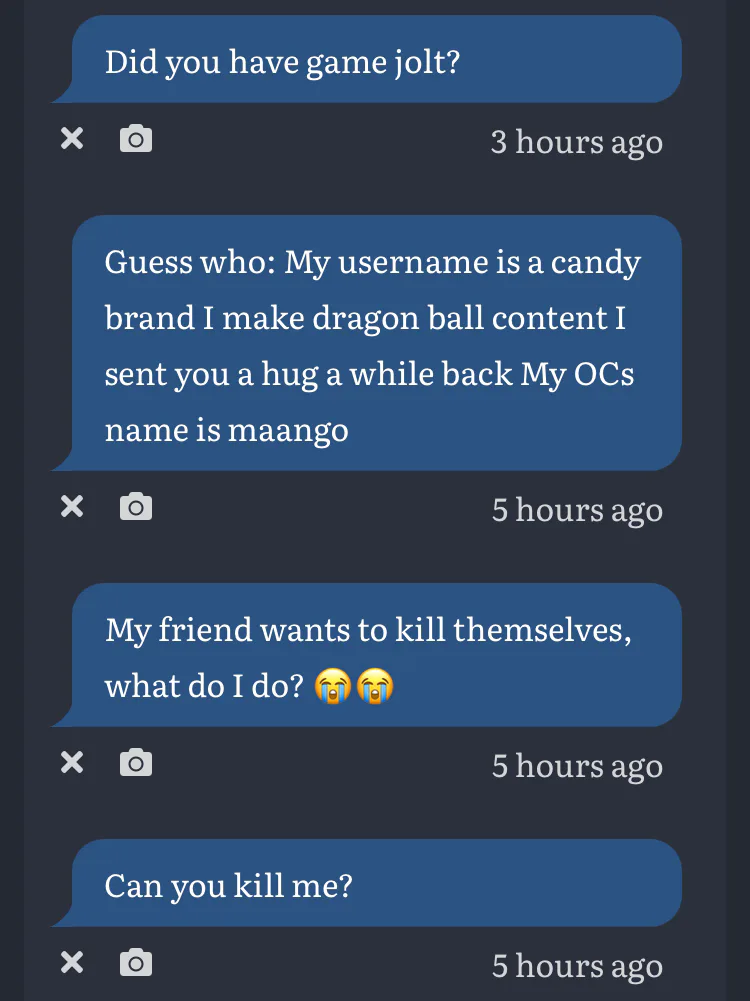Image resolution: width=750 pixels, height=1001 pixels.
Task: Tap camera icon under 'Did you have game jolt?'
Action: tap(136, 139)
